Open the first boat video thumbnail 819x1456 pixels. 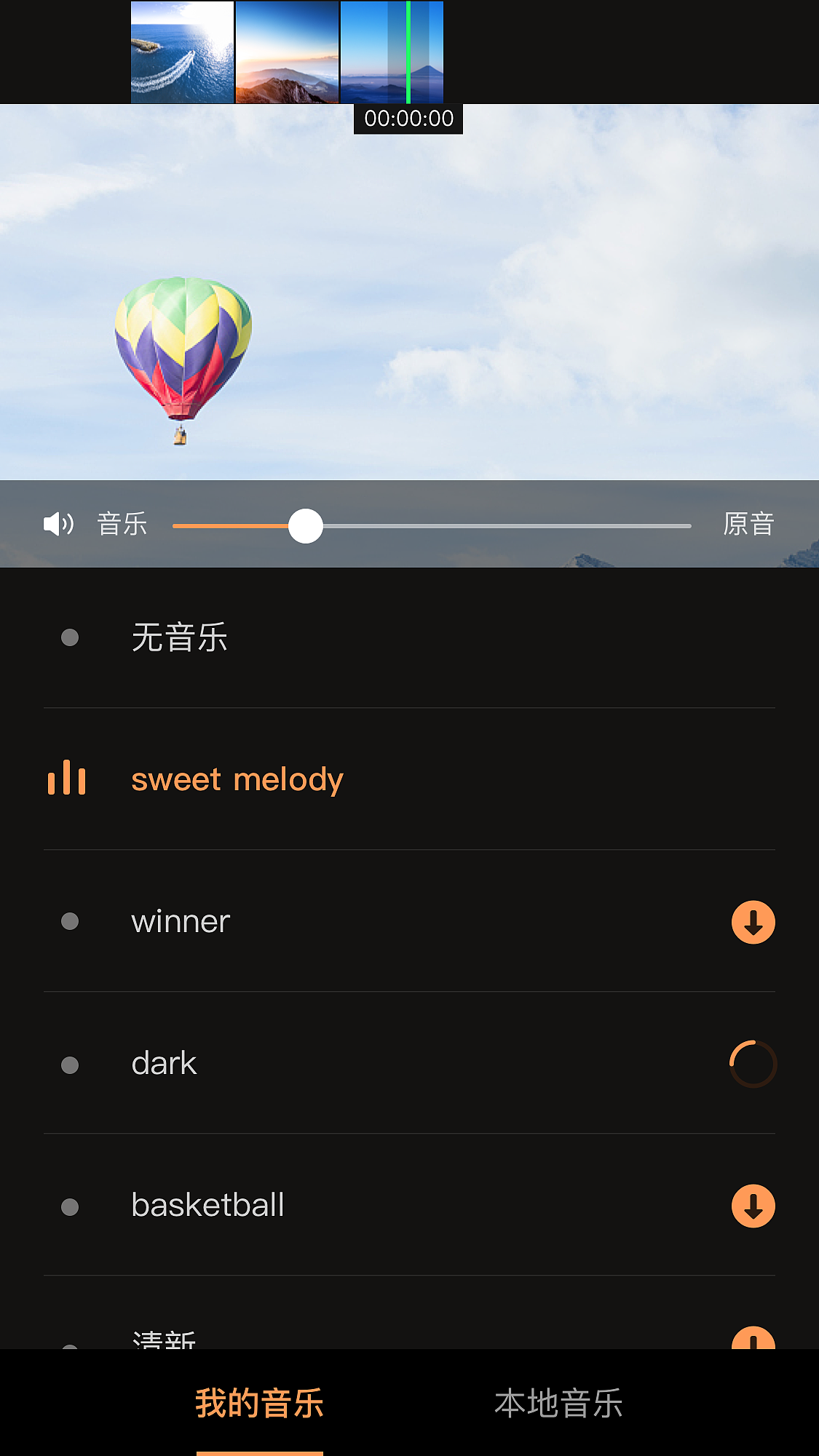(x=181, y=52)
